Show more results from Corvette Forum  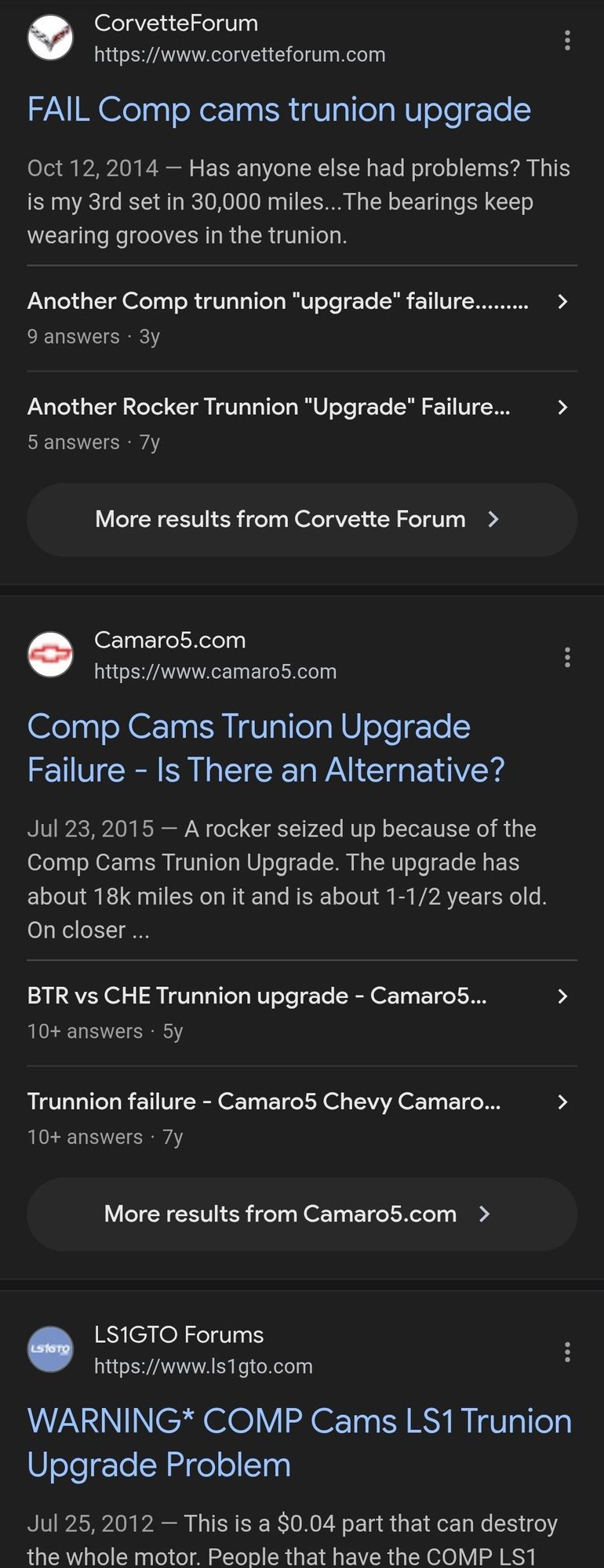(x=302, y=519)
